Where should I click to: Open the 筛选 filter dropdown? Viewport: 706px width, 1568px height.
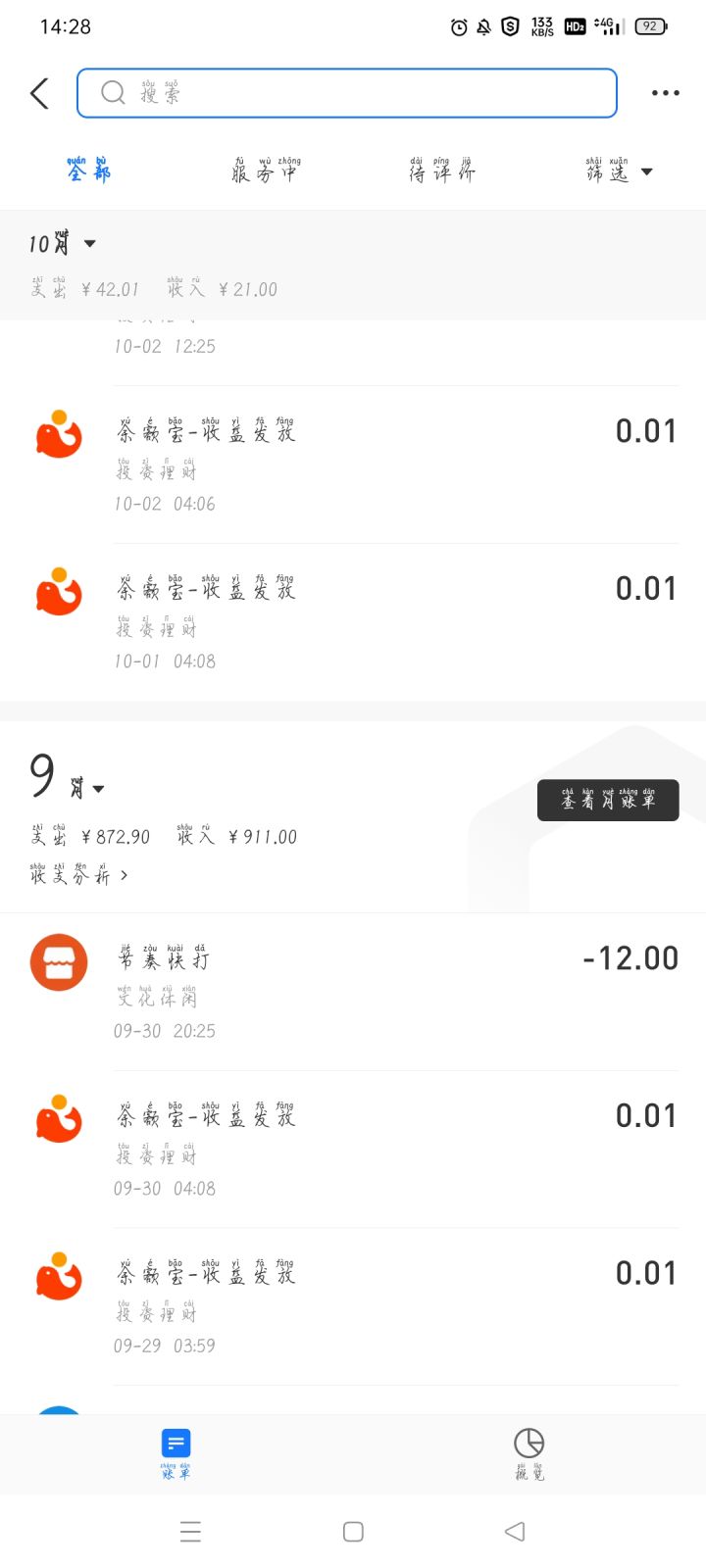tap(618, 171)
